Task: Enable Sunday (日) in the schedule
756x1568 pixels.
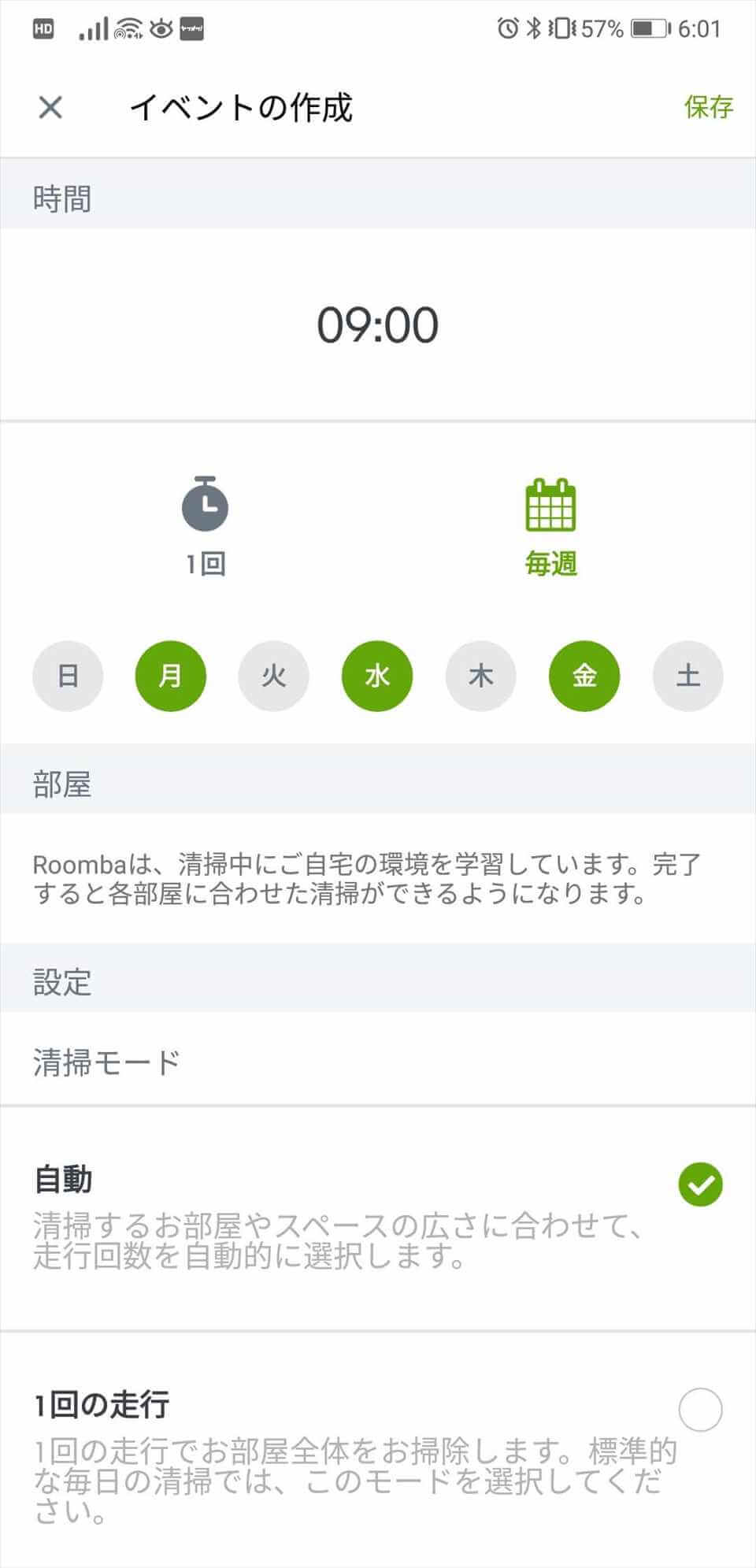Action: tap(68, 676)
